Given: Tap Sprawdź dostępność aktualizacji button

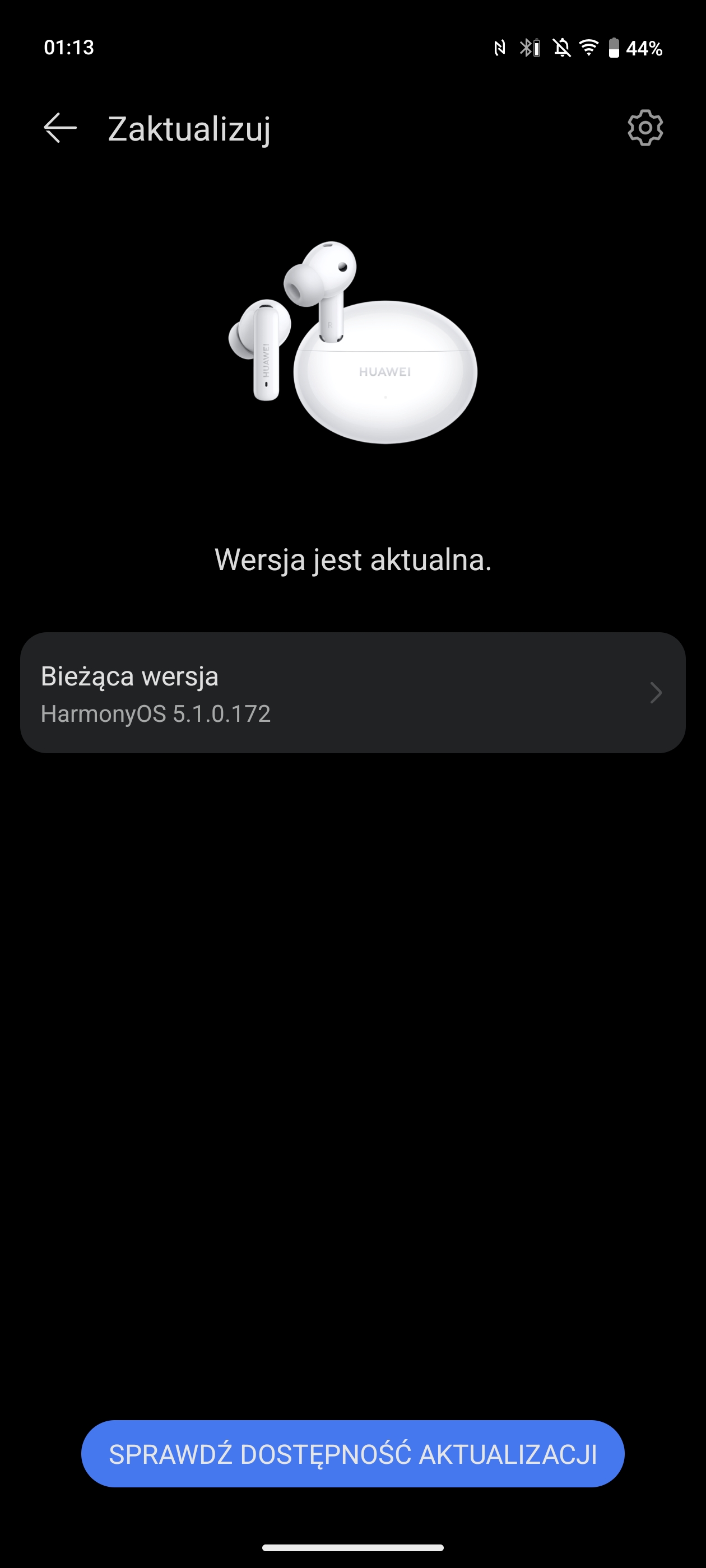Looking at the screenshot, I should (352, 1454).
